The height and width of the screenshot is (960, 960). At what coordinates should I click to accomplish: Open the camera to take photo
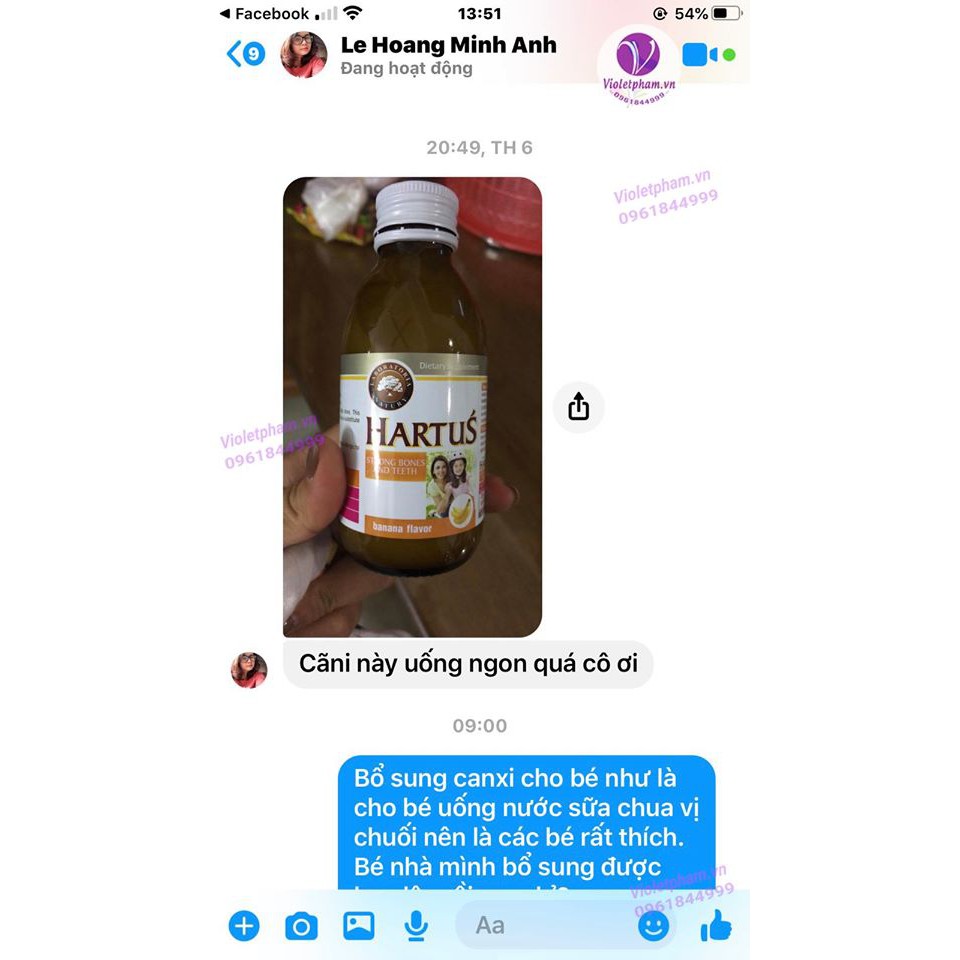(301, 926)
